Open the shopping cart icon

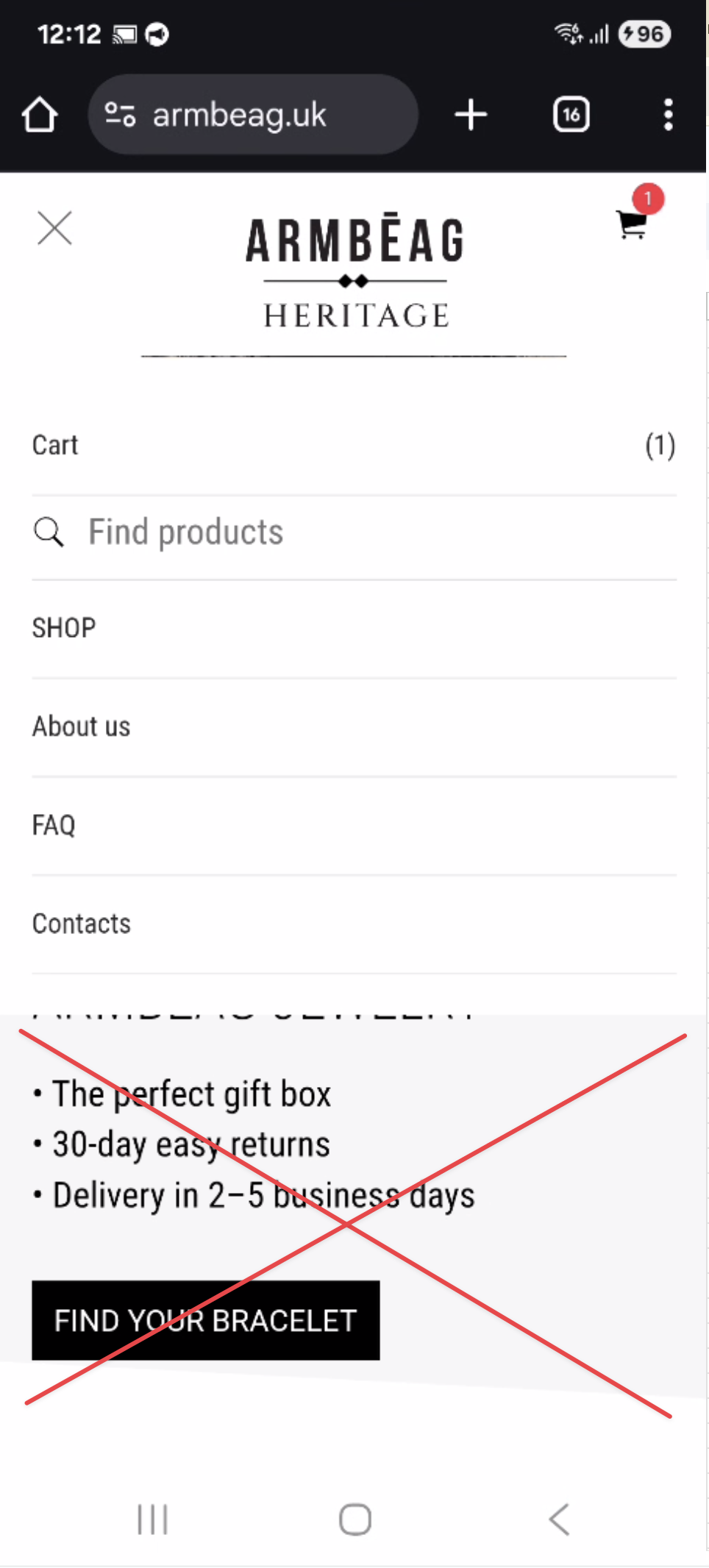point(633,224)
